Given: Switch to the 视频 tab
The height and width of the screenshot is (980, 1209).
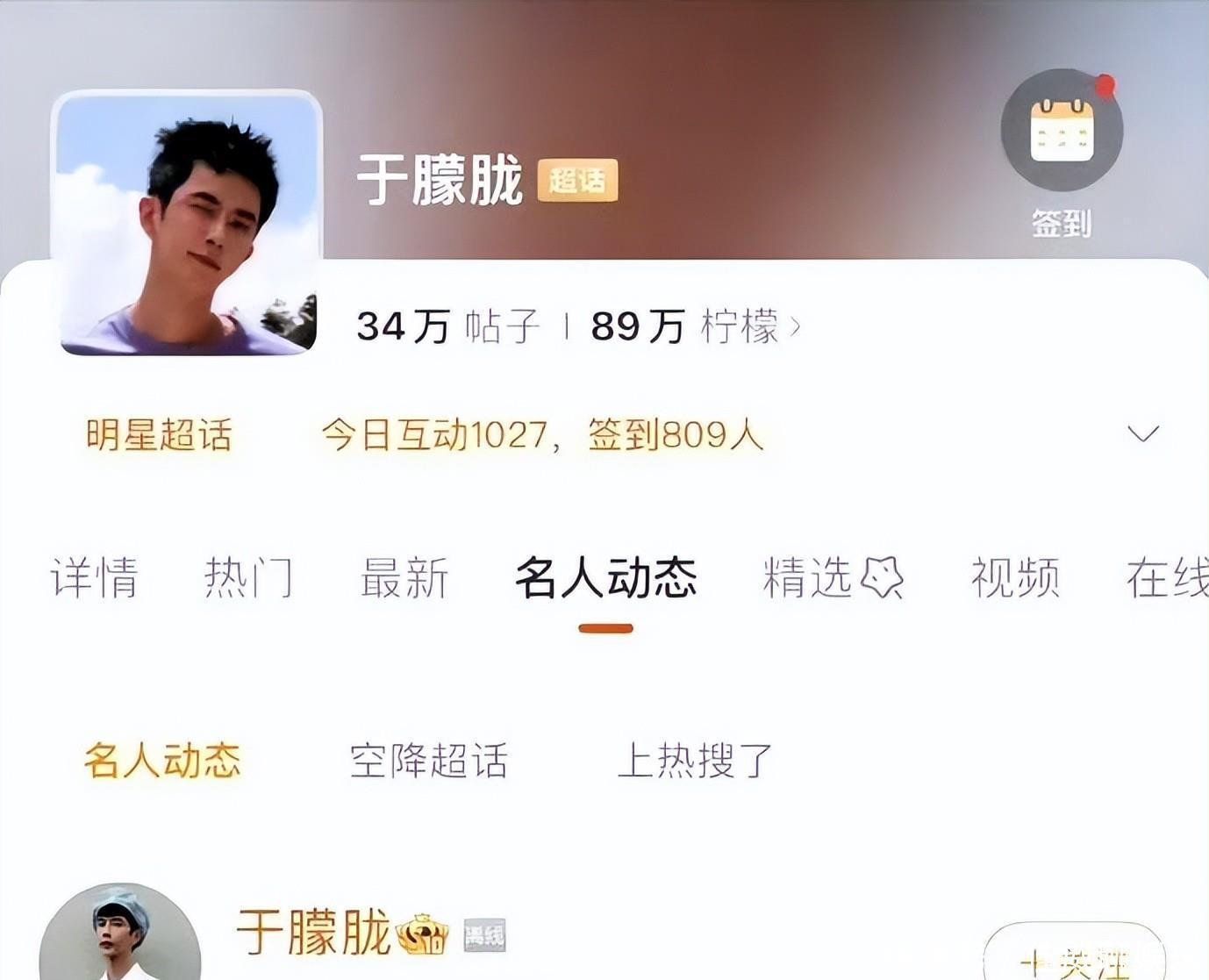Looking at the screenshot, I should [x=1015, y=578].
